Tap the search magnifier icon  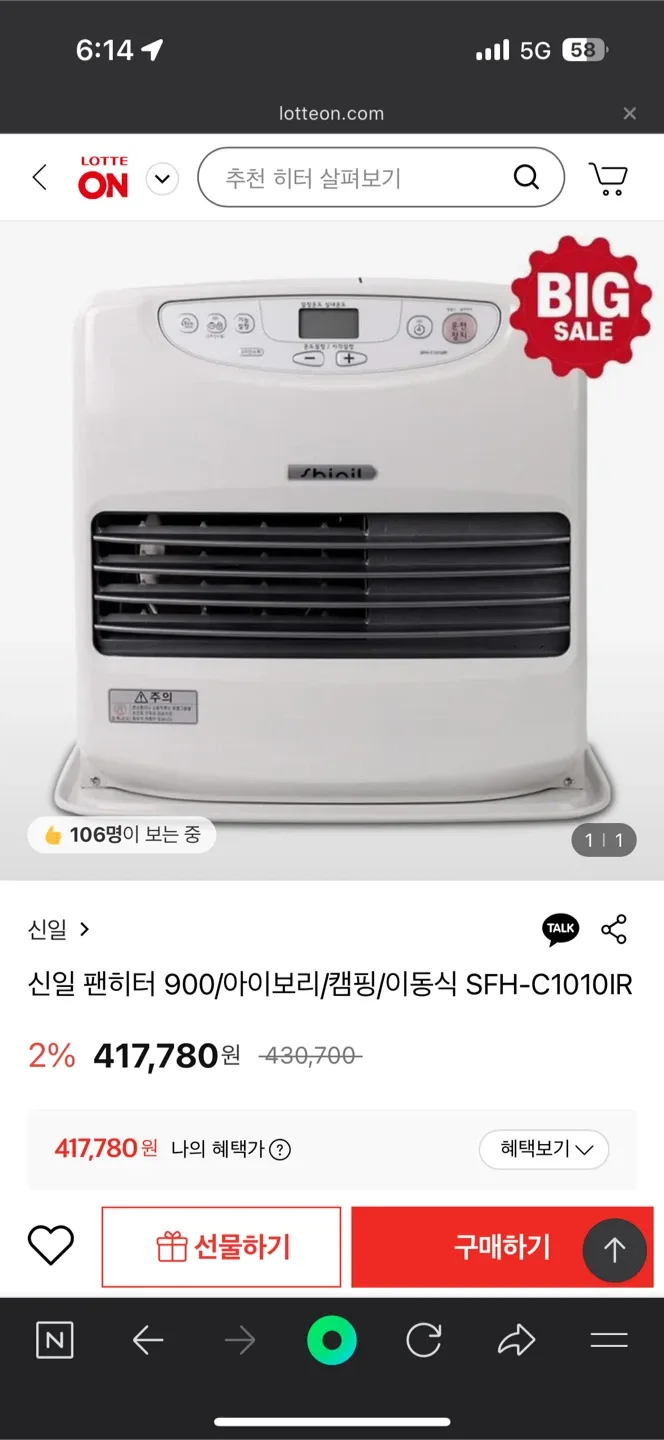[x=526, y=178]
